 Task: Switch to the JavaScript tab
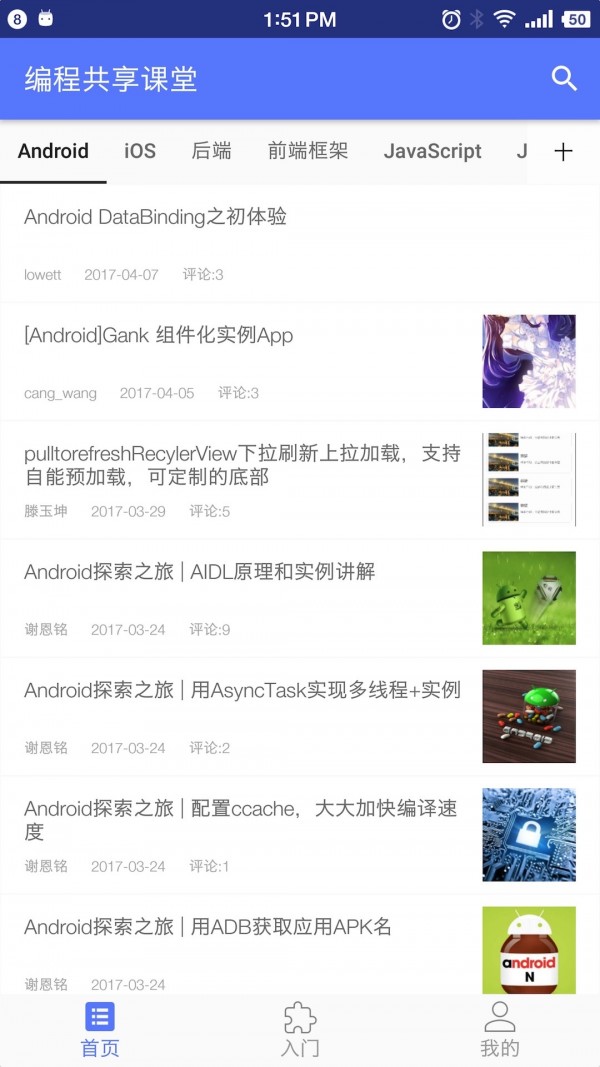click(432, 151)
